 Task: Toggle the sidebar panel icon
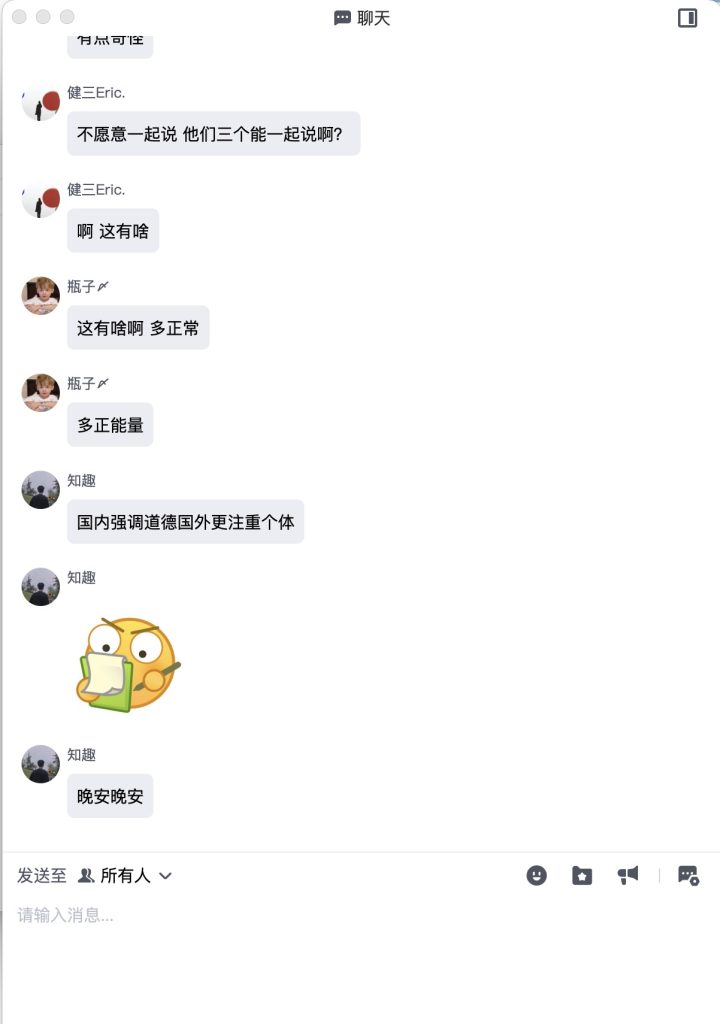(x=687, y=18)
